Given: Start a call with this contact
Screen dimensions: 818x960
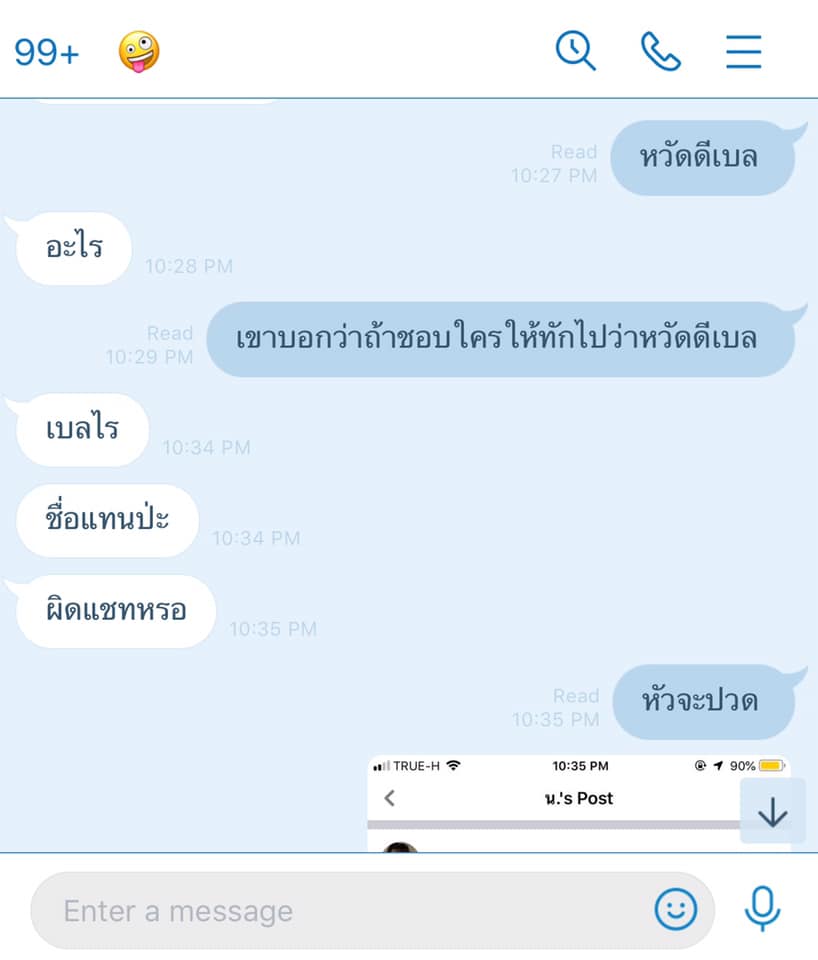Looking at the screenshot, I should point(660,50).
